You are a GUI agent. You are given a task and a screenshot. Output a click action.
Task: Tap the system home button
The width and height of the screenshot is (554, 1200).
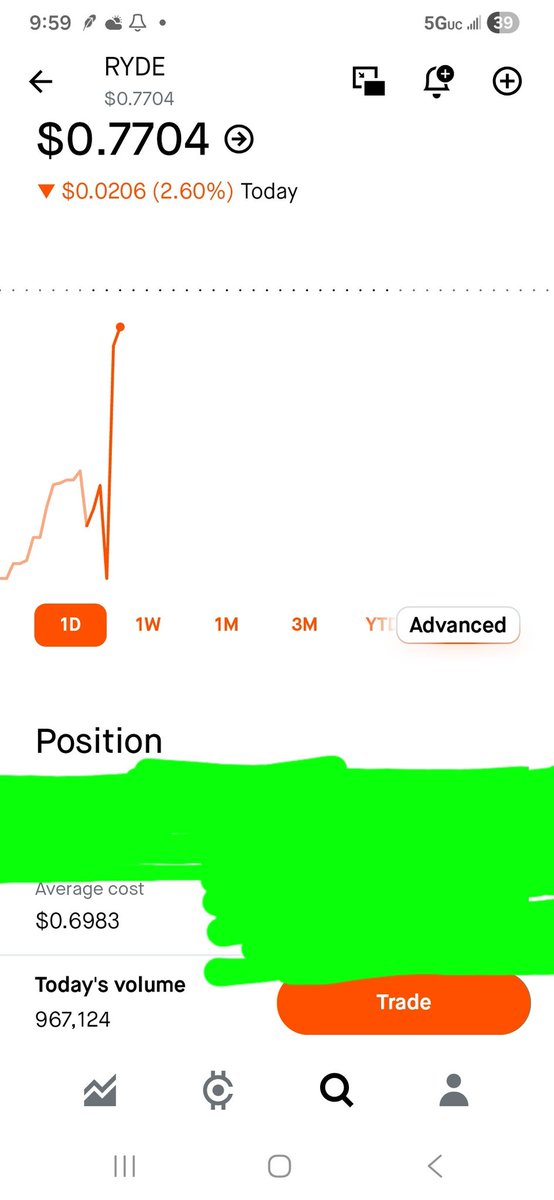[280, 1166]
